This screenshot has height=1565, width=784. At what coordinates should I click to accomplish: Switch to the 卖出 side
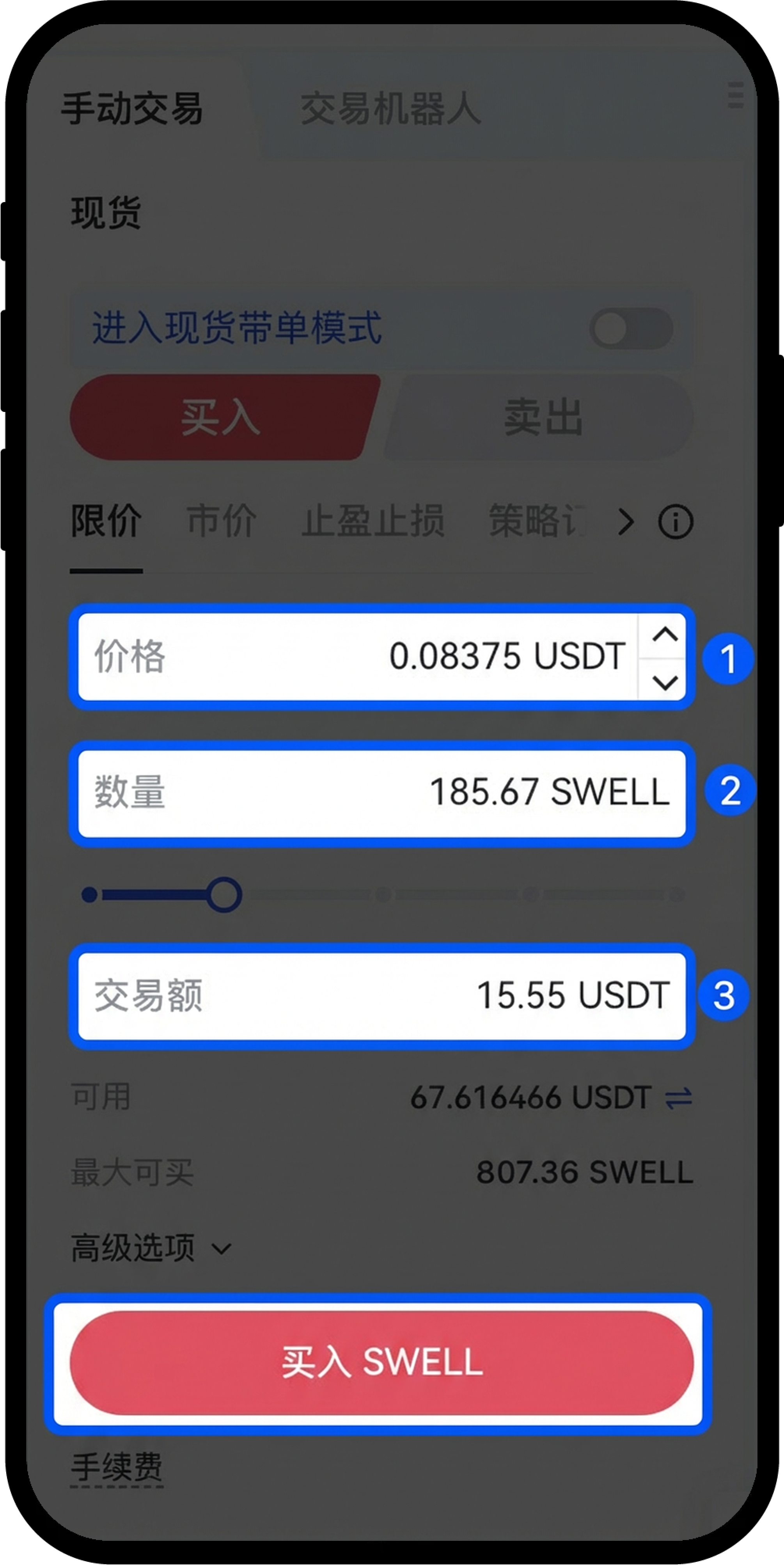point(542,417)
